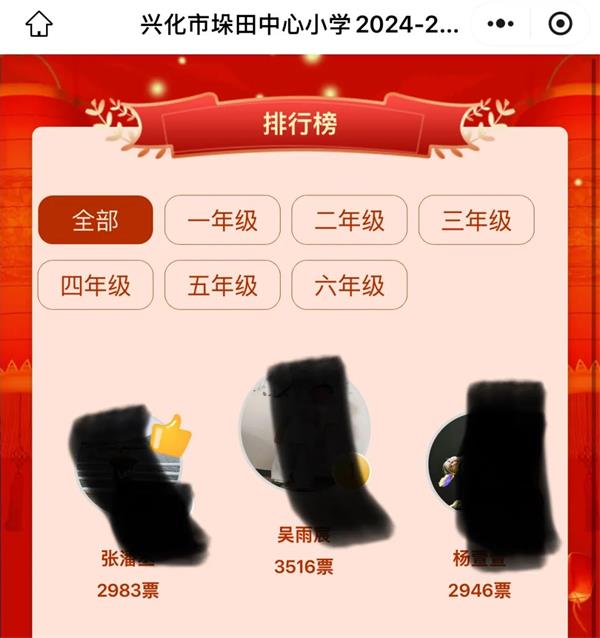Filter ranking by 一年级
This screenshot has height=638, width=600.
point(222,220)
